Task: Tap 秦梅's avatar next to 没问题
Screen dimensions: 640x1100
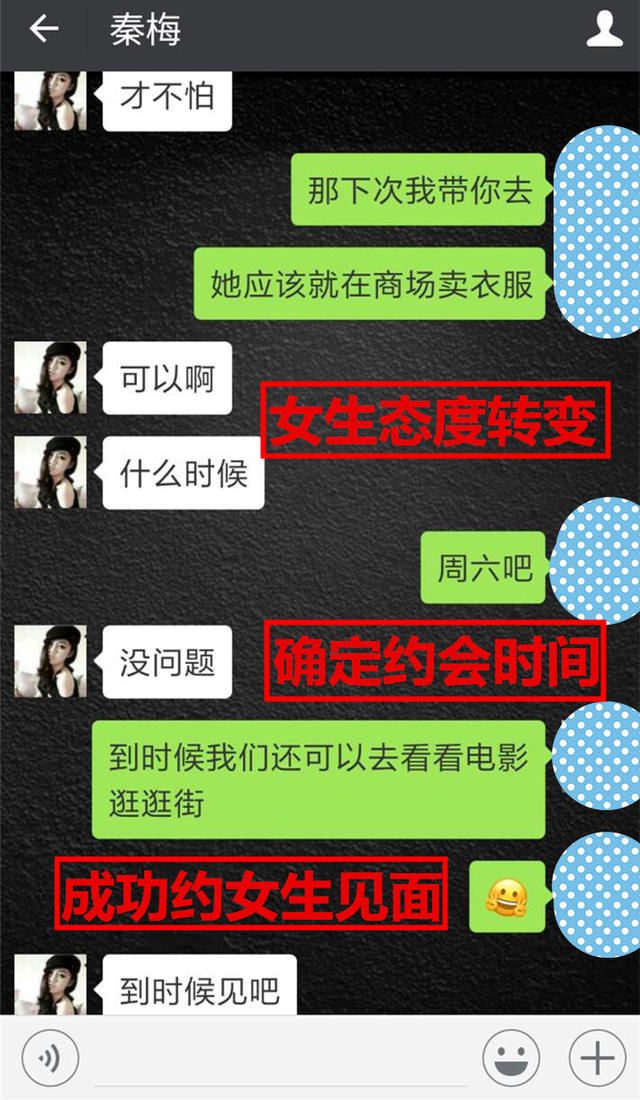Action: tap(50, 661)
